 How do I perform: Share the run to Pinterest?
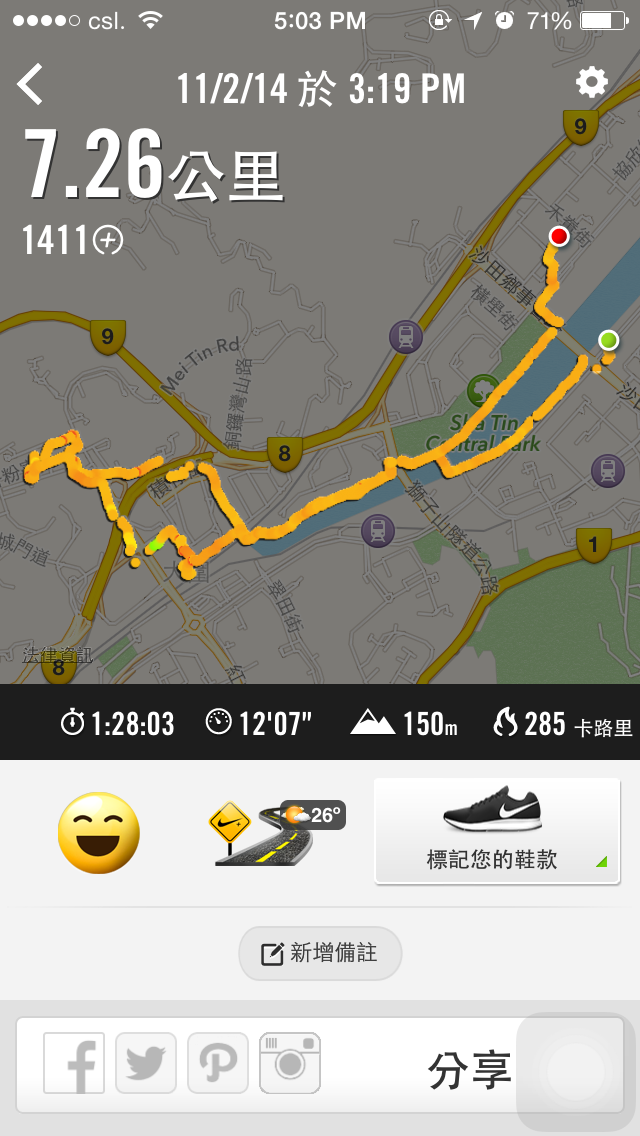[x=218, y=1063]
